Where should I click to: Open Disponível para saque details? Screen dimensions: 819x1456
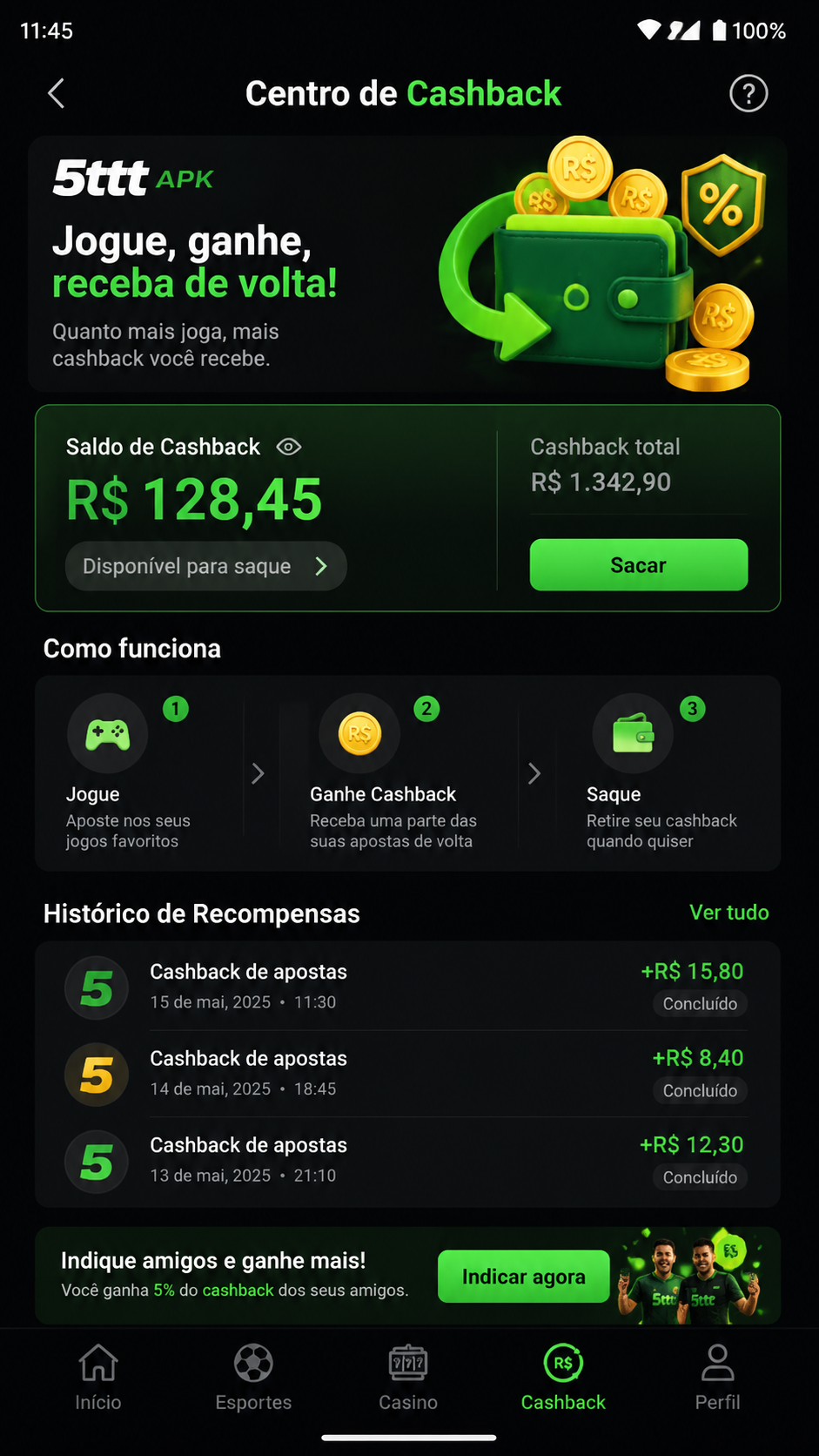[206, 566]
